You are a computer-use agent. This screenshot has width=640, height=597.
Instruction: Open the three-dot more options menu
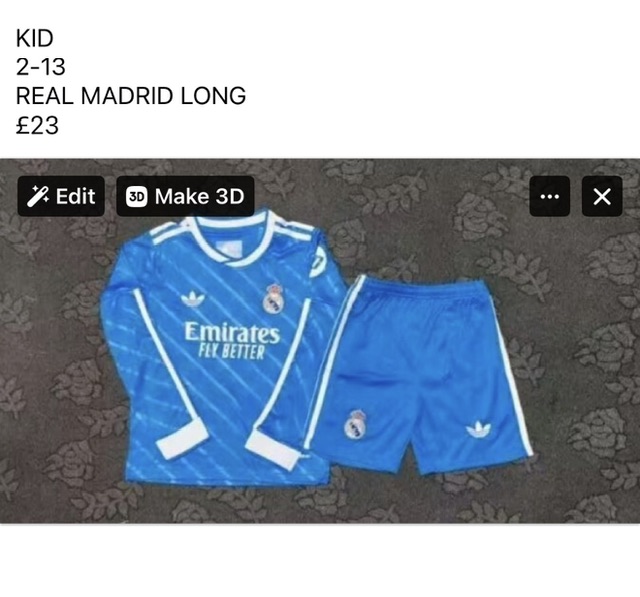tap(549, 196)
